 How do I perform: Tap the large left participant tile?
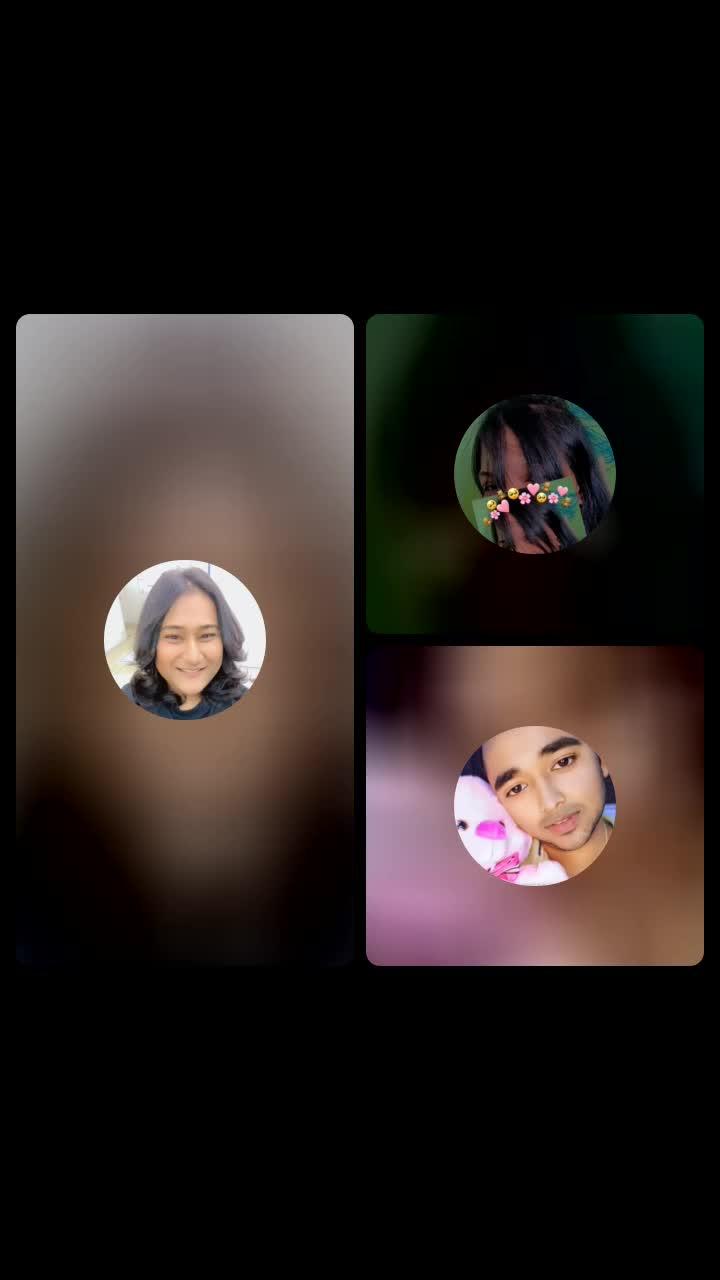(x=185, y=640)
